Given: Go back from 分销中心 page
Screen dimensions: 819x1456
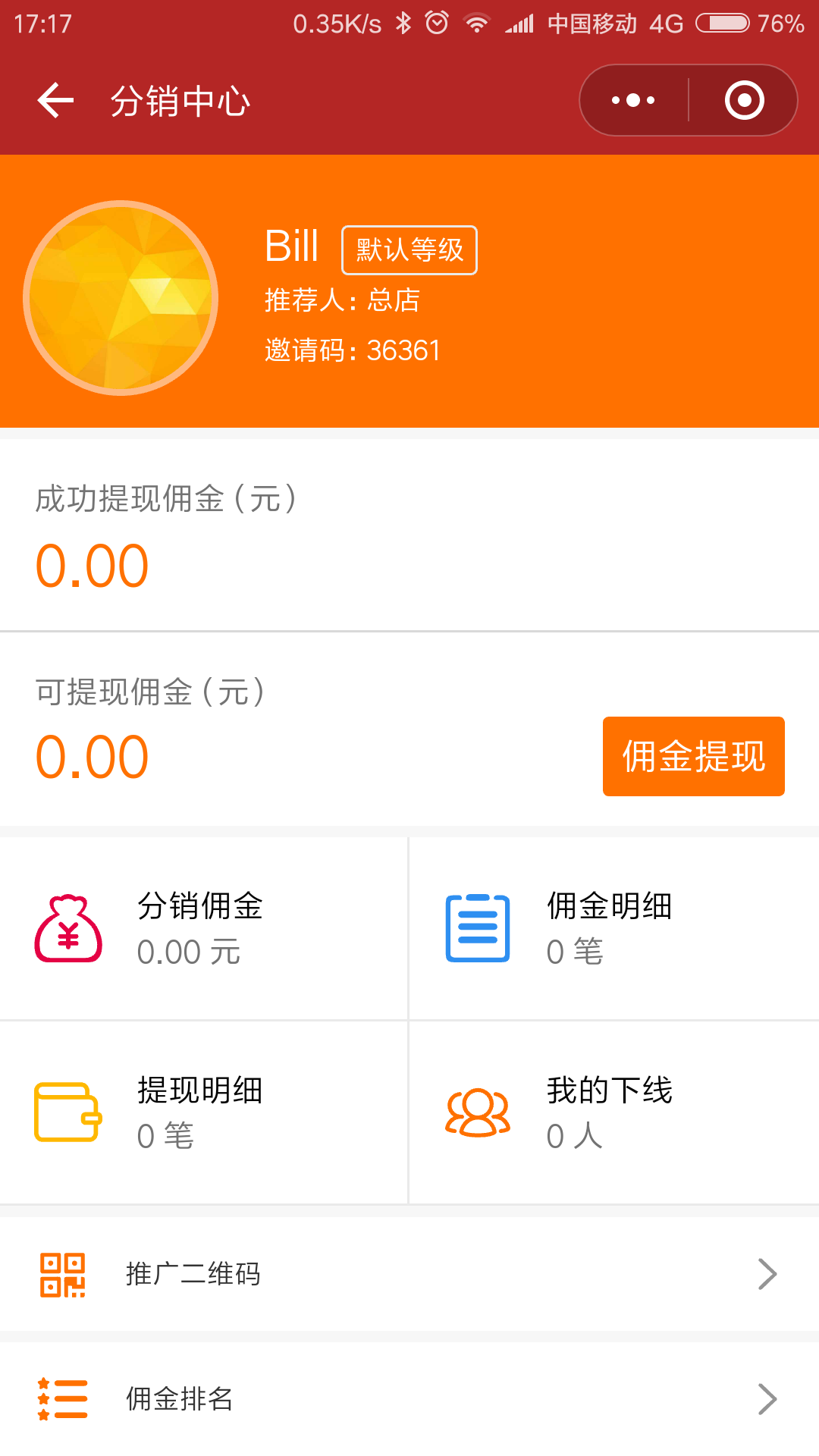Looking at the screenshot, I should click(x=55, y=101).
